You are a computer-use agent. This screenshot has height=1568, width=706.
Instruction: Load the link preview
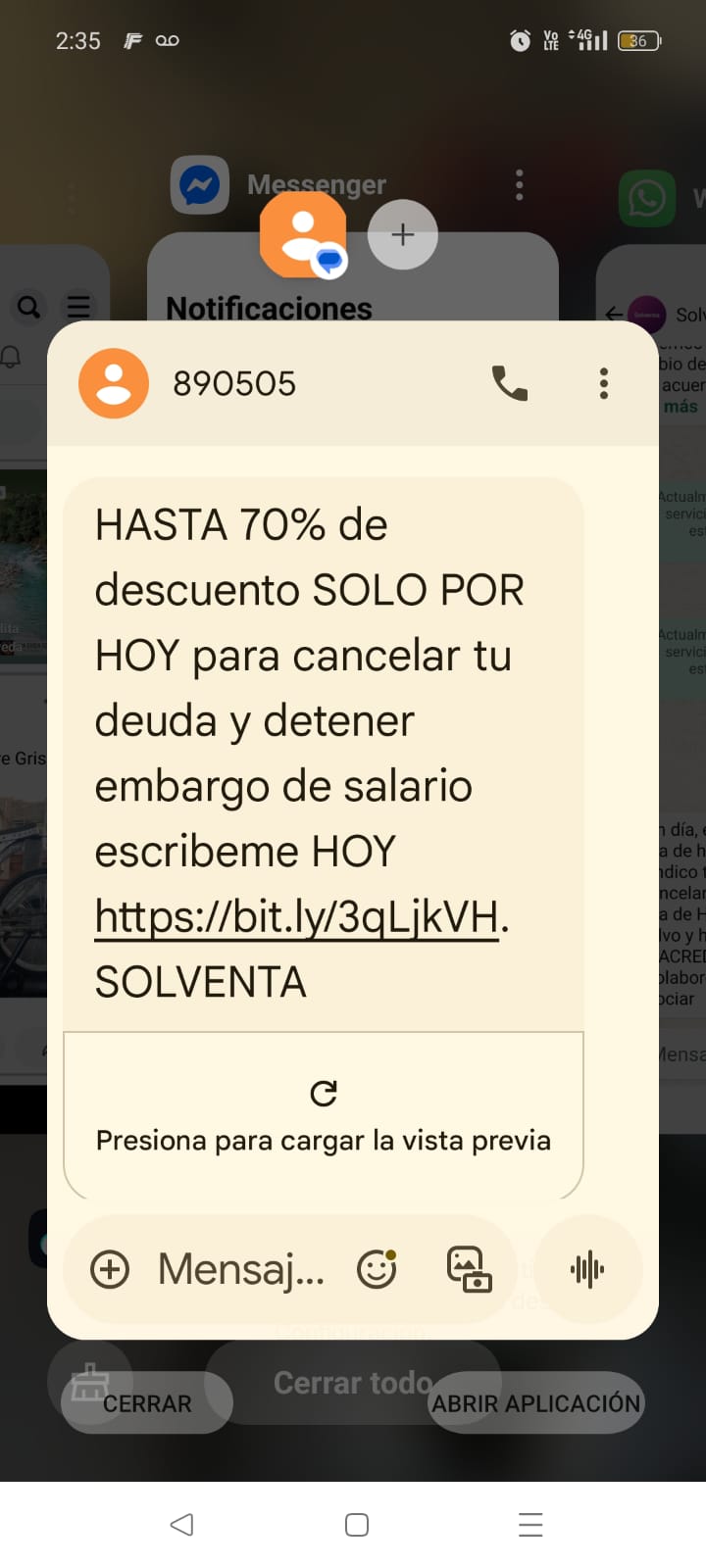[324, 1115]
